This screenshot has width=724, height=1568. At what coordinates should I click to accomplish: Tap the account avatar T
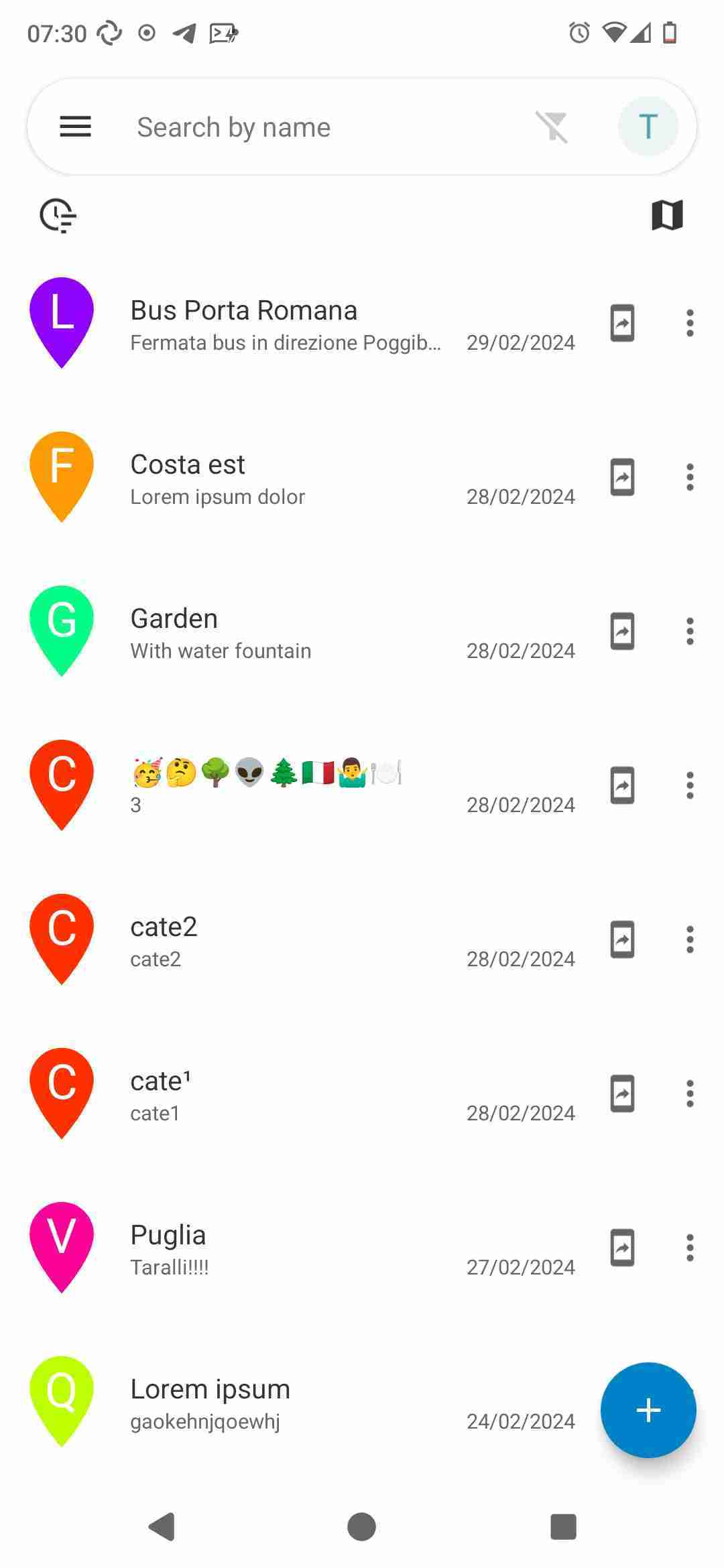pyautogui.click(x=648, y=126)
